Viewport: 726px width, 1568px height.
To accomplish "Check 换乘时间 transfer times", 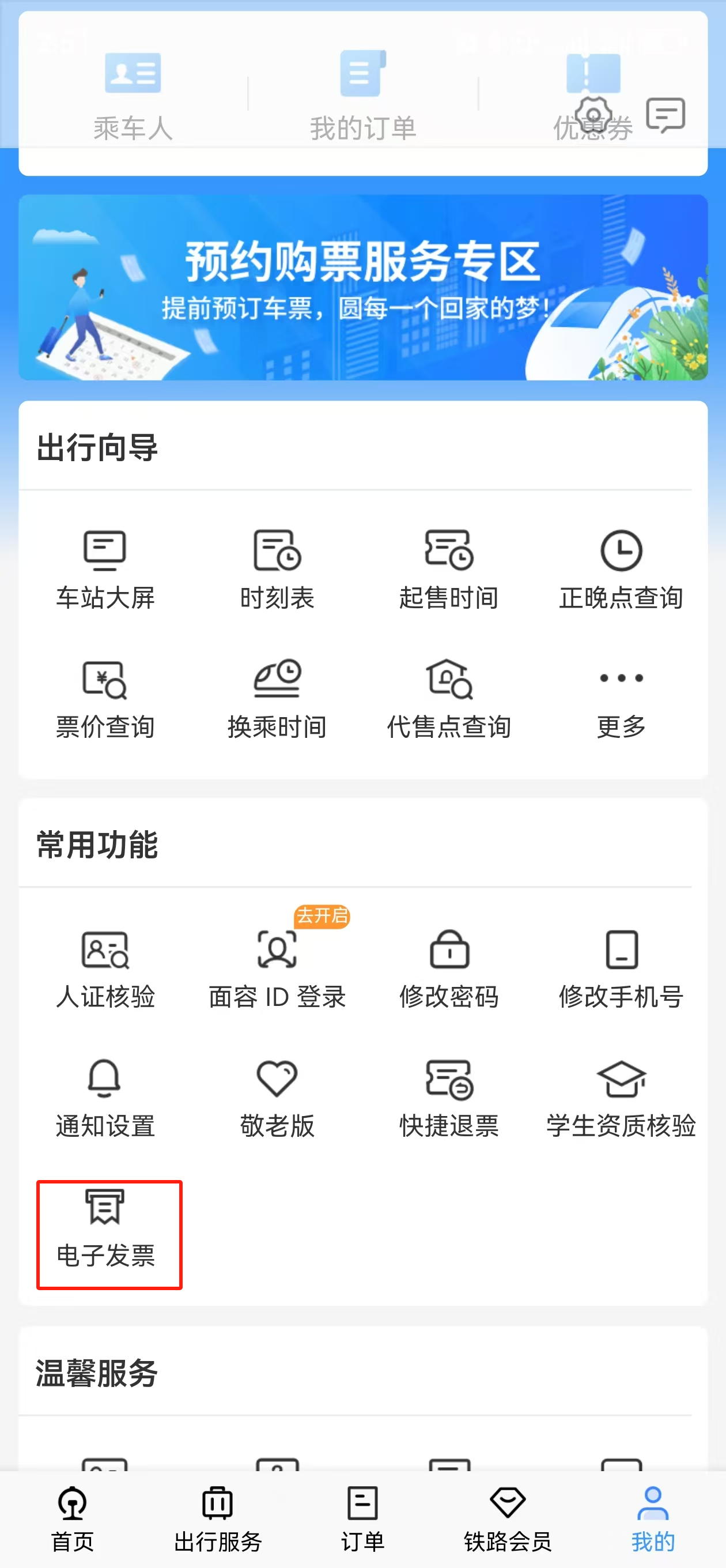I will click(x=277, y=699).
